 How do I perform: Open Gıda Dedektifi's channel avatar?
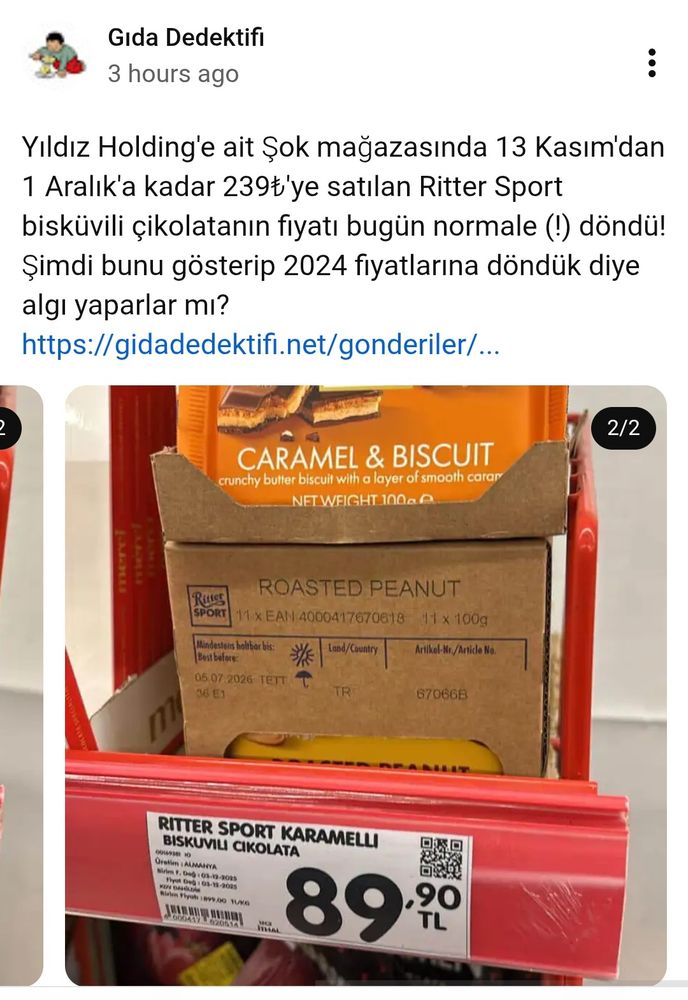pyautogui.click(x=57, y=56)
